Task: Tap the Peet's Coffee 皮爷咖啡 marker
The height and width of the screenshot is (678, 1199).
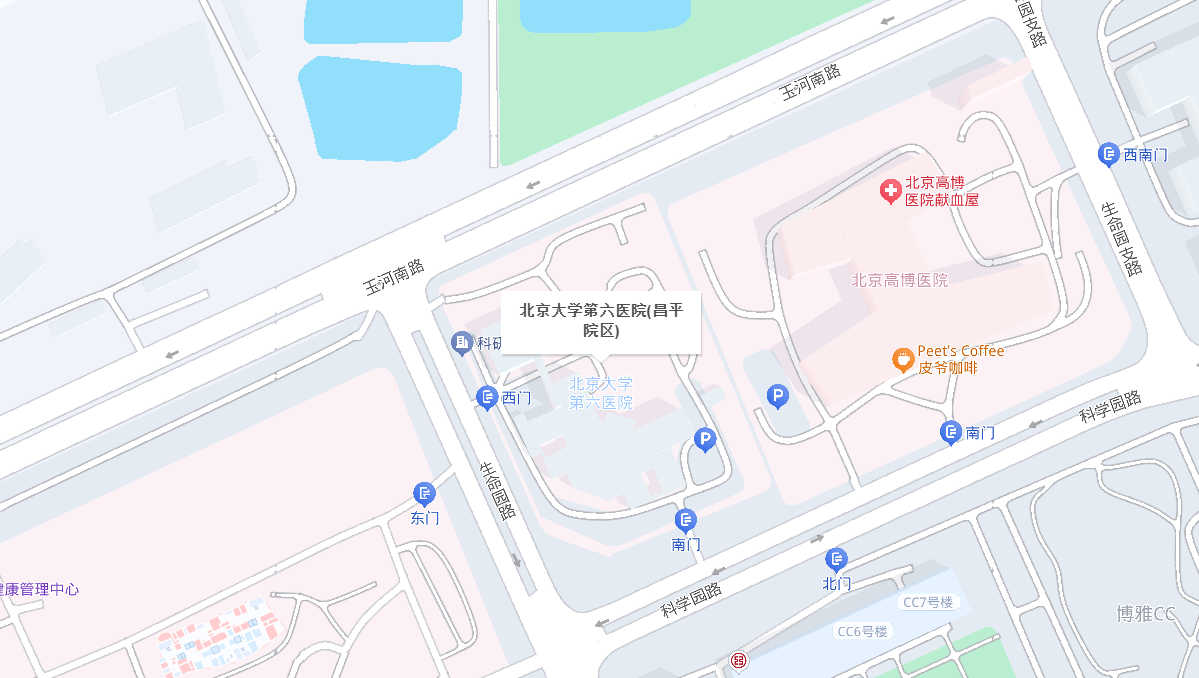Action: pos(903,359)
